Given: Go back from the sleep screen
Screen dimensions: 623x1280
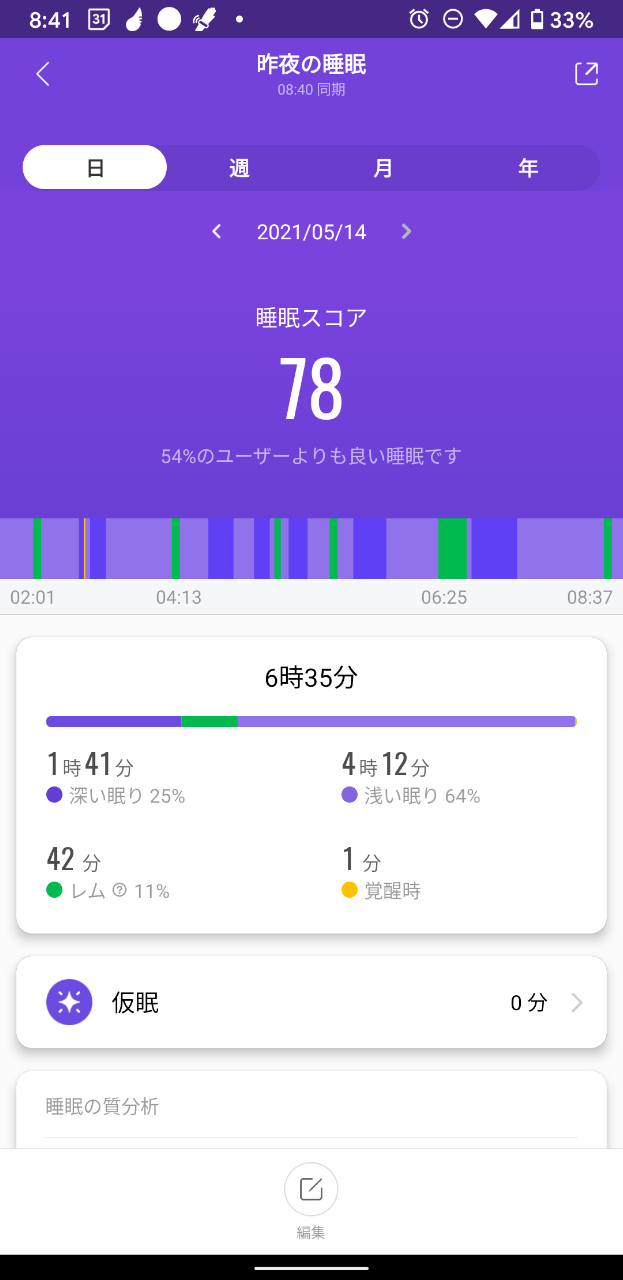Looking at the screenshot, I should (x=42, y=74).
